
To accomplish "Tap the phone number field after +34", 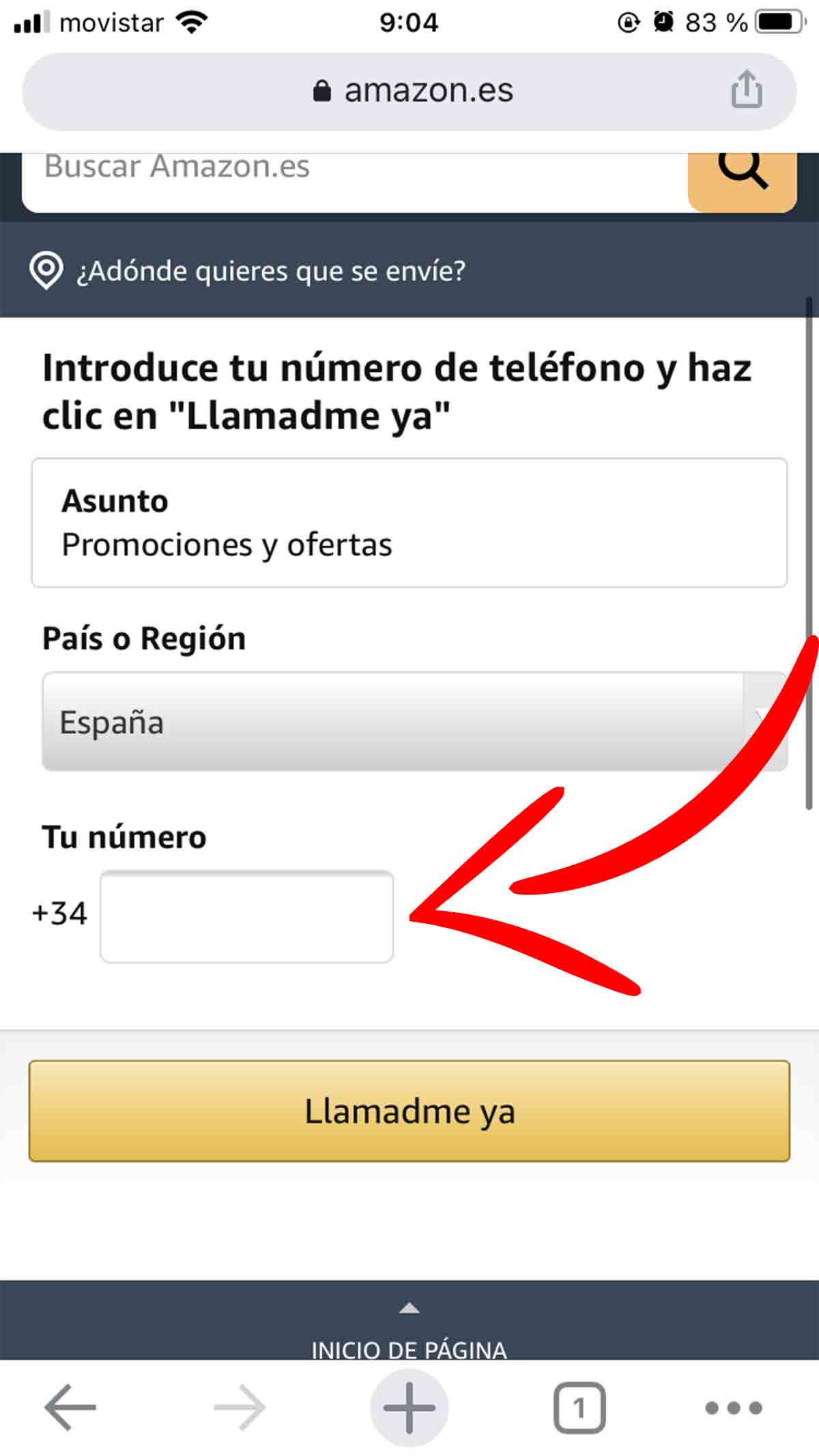I will click(x=246, y=916).
